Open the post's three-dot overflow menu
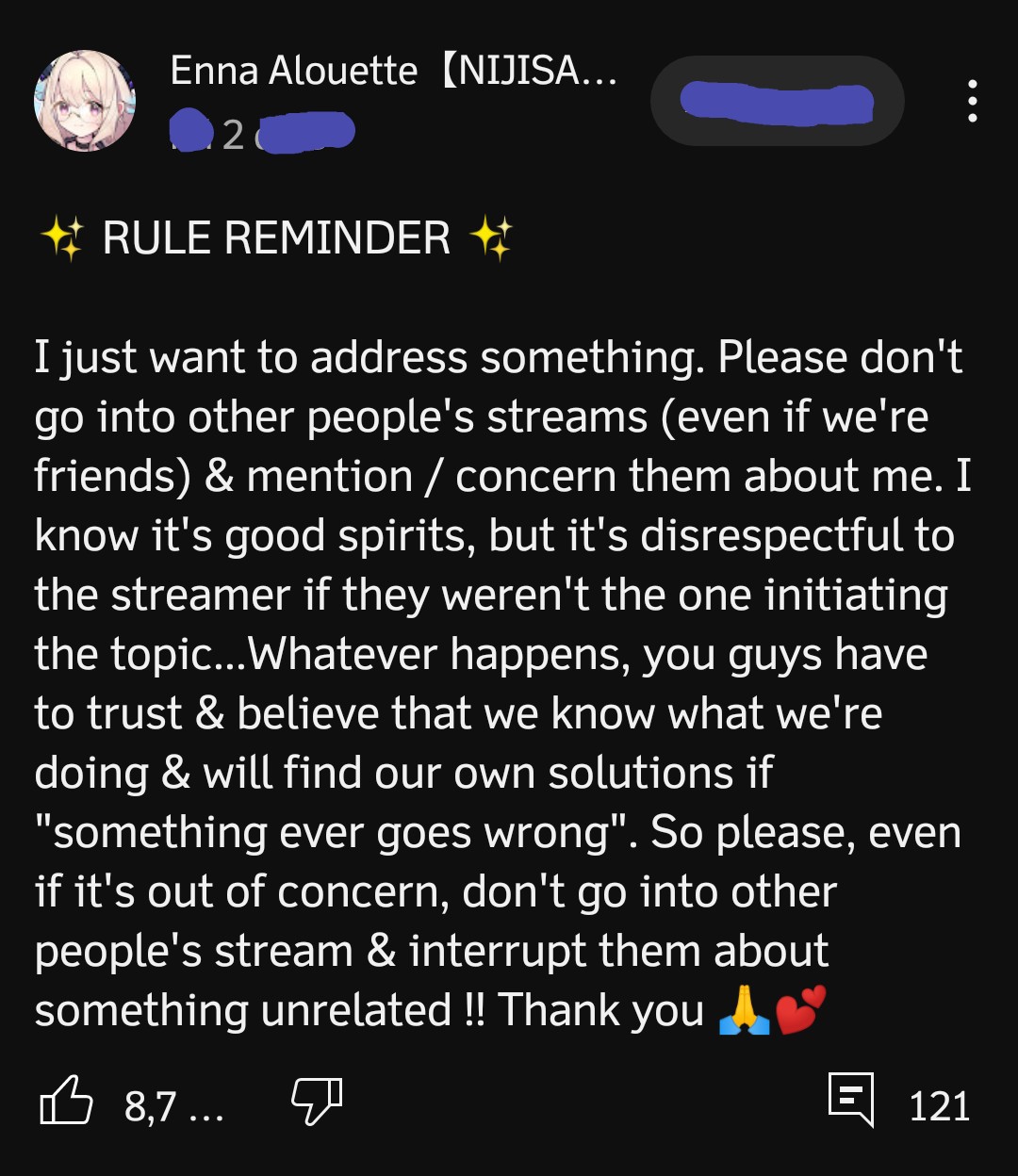 pyautogui.click(x=972, y=101)
